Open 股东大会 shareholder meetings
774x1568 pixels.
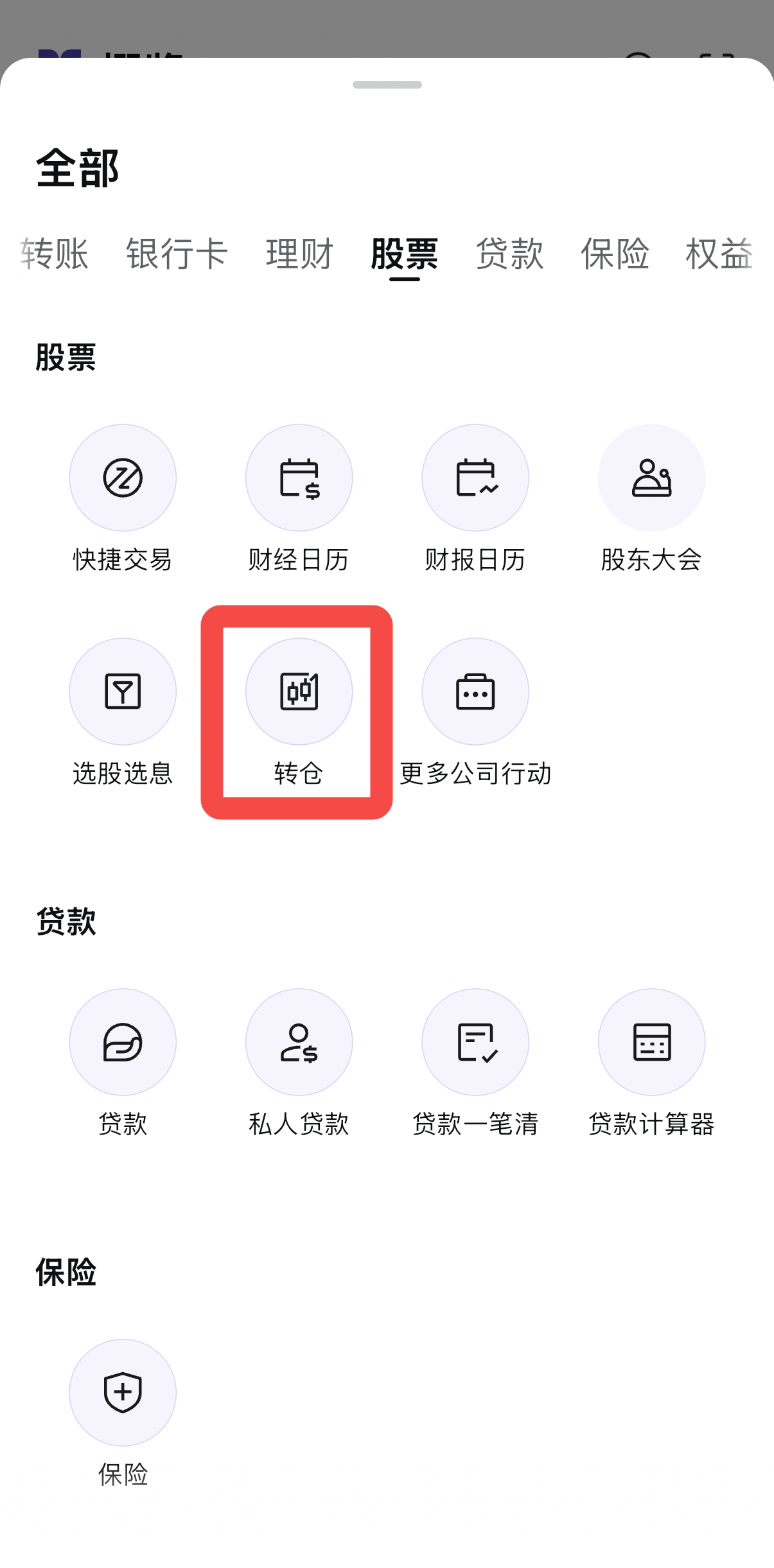651,478
